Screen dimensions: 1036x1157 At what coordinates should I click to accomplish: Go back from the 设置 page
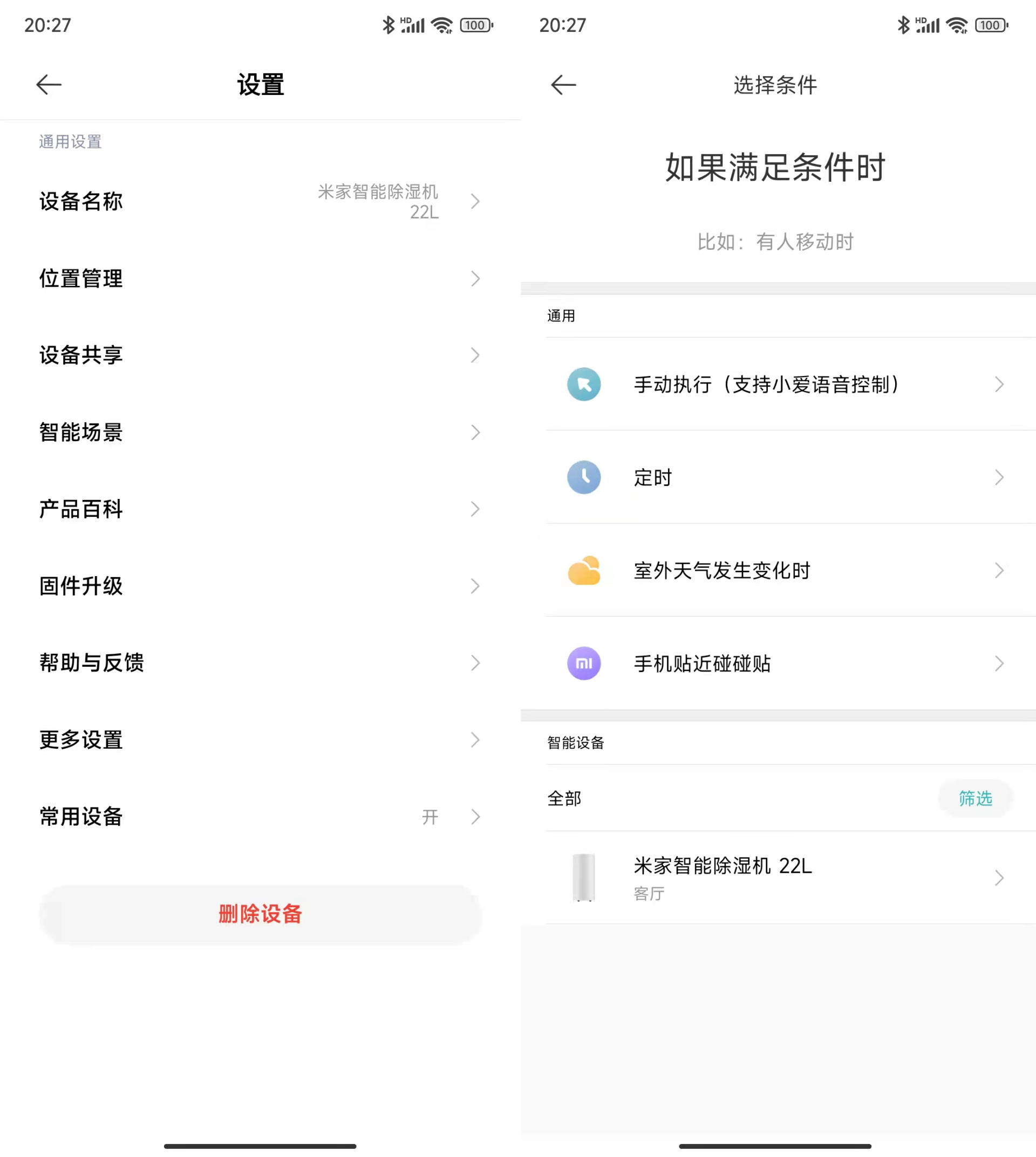(x=49, y=85)
